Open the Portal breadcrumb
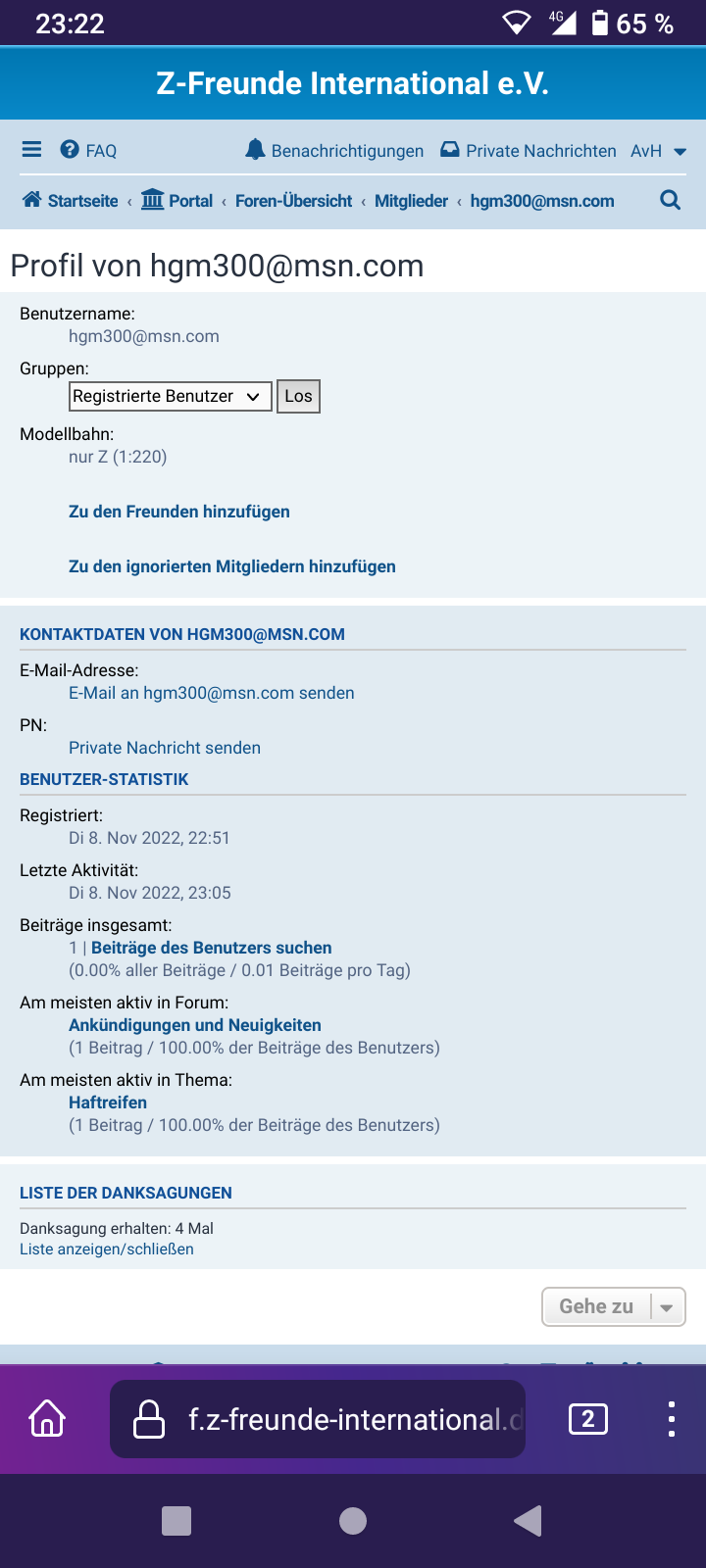Viewport: 706px width, 1568px height. [177, 200]
